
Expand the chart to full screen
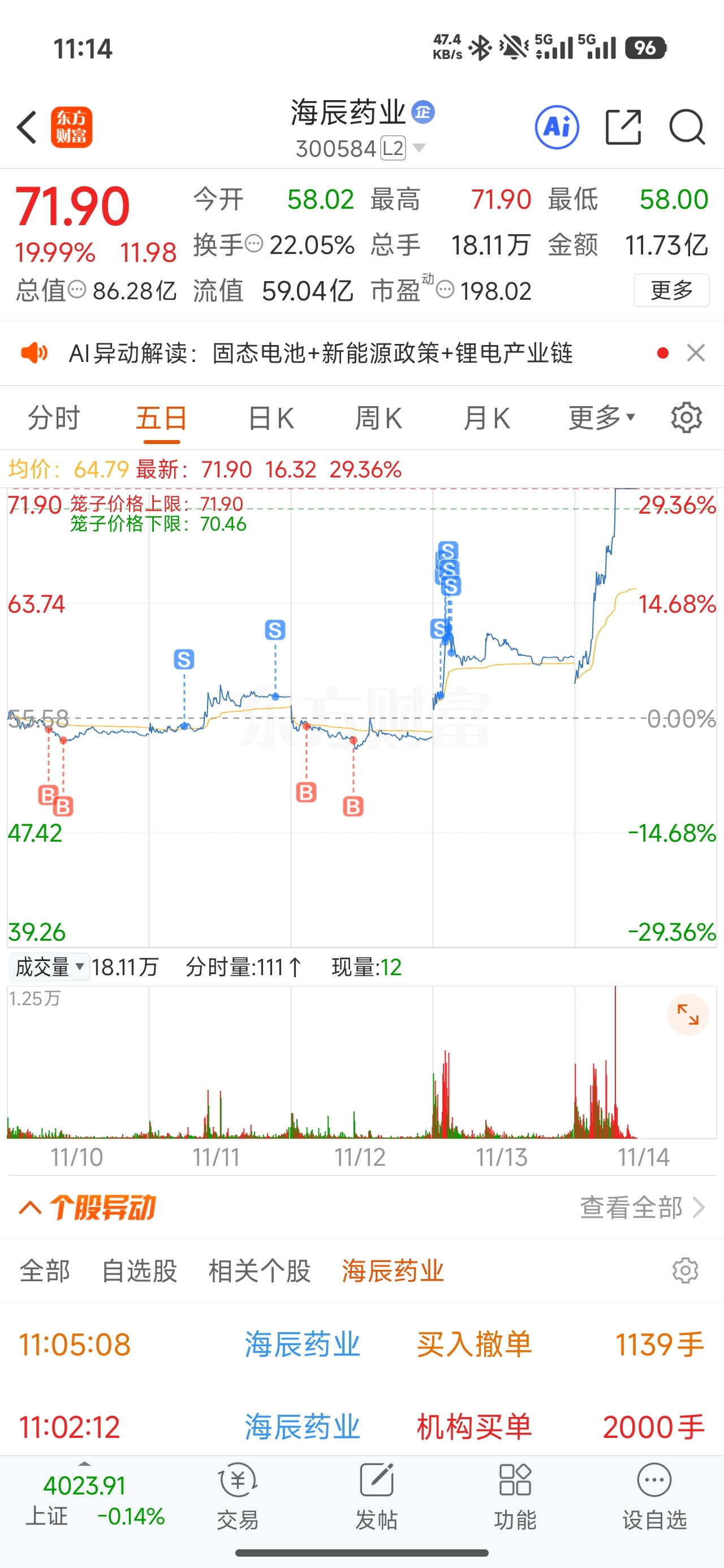[x=687, y=1015]
